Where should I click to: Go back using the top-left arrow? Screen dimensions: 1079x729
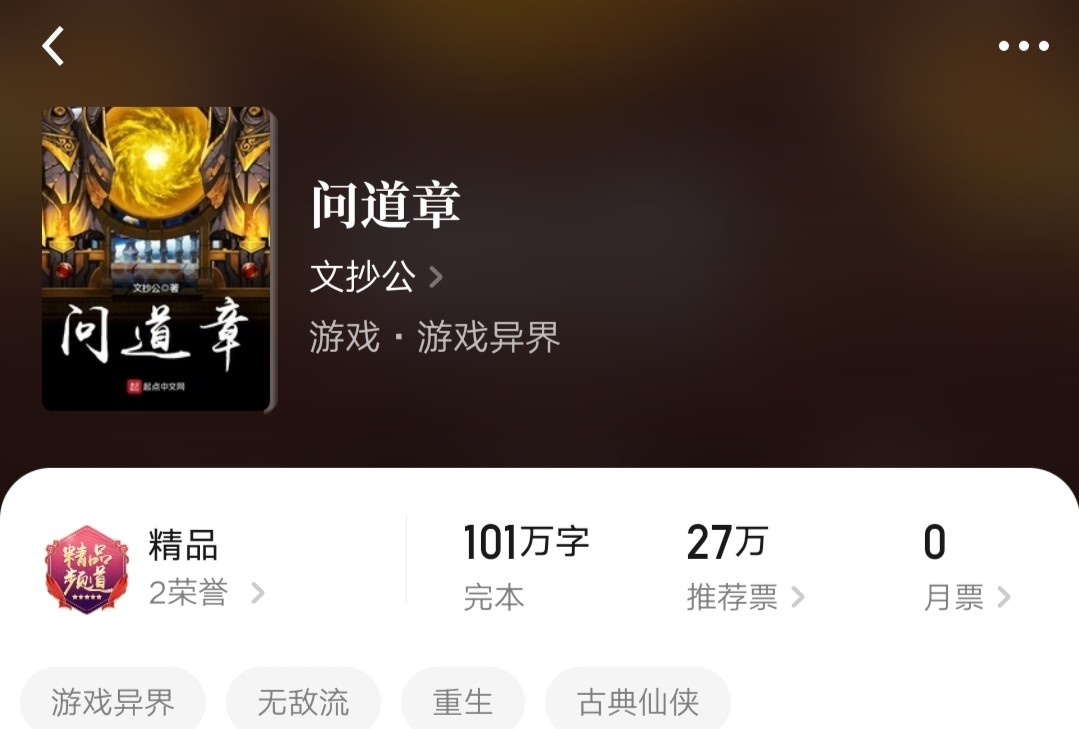[53, 46]
